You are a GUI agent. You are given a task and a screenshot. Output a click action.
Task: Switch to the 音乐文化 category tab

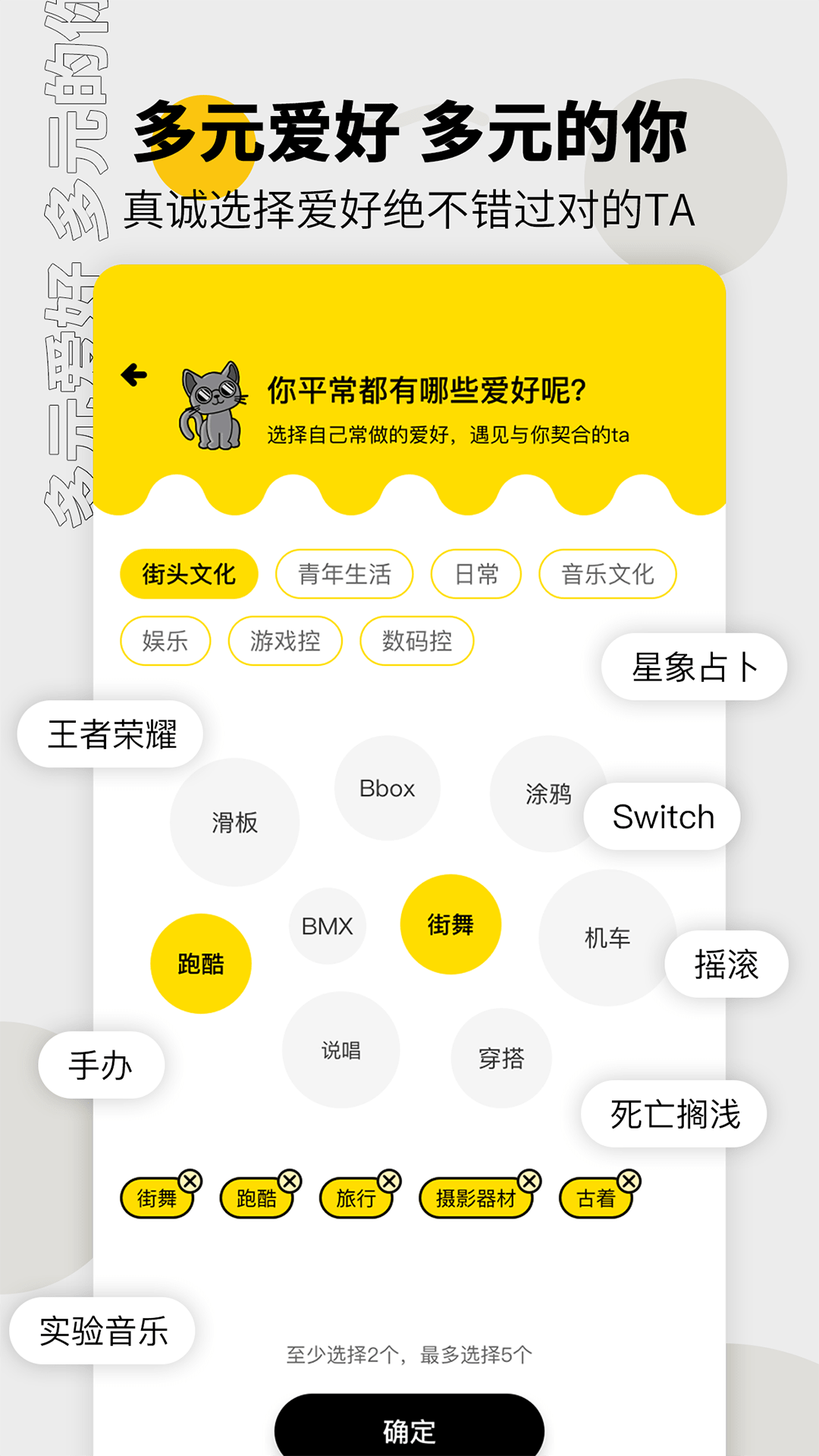[607, 575]
